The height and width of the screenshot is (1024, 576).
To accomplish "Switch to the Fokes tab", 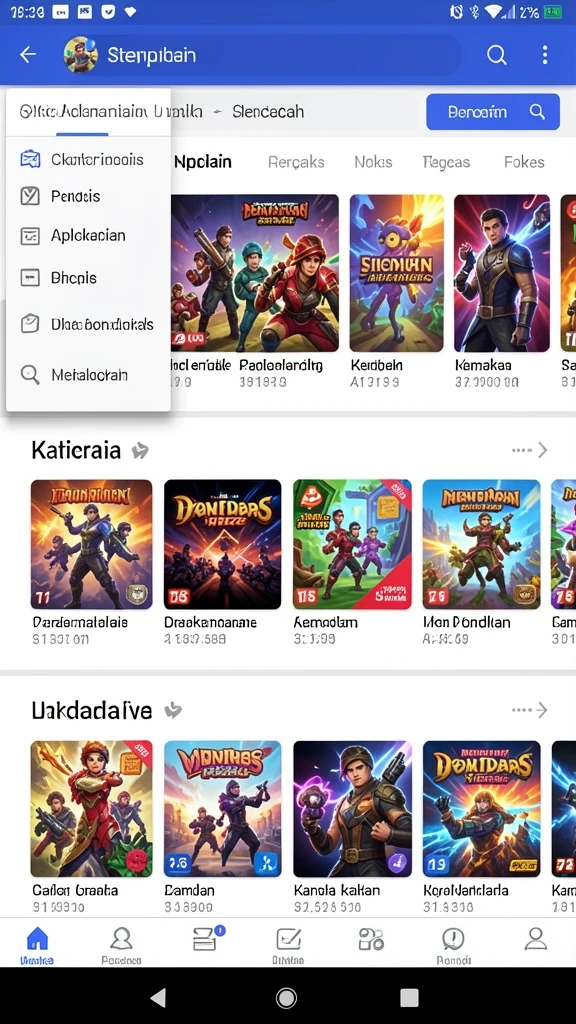I will [x=524, y=162].
